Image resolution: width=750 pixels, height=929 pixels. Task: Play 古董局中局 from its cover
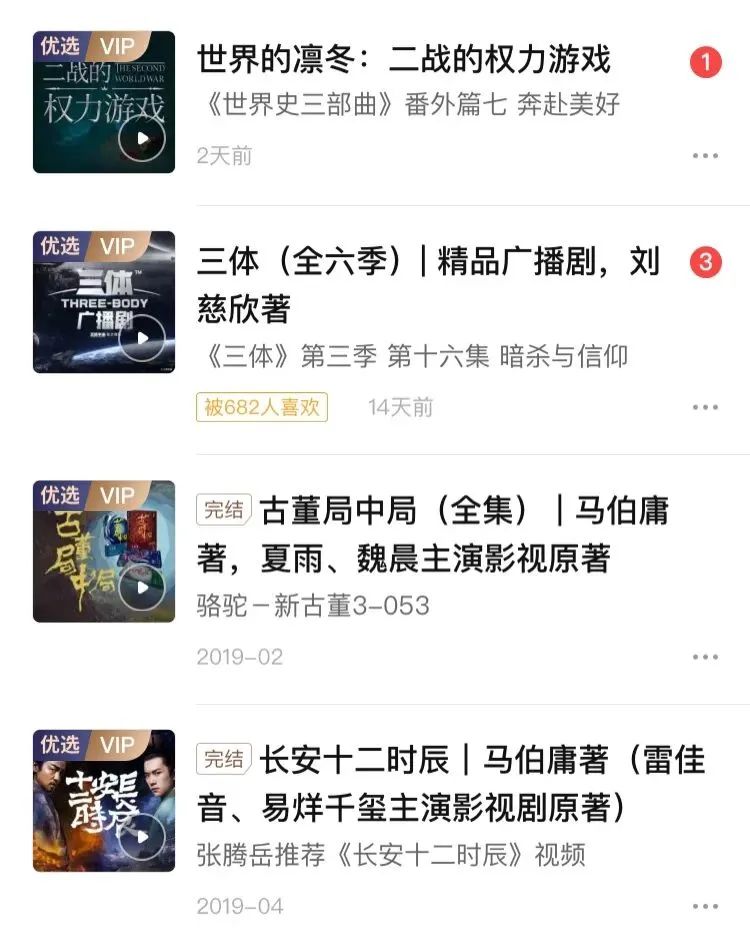141,588
